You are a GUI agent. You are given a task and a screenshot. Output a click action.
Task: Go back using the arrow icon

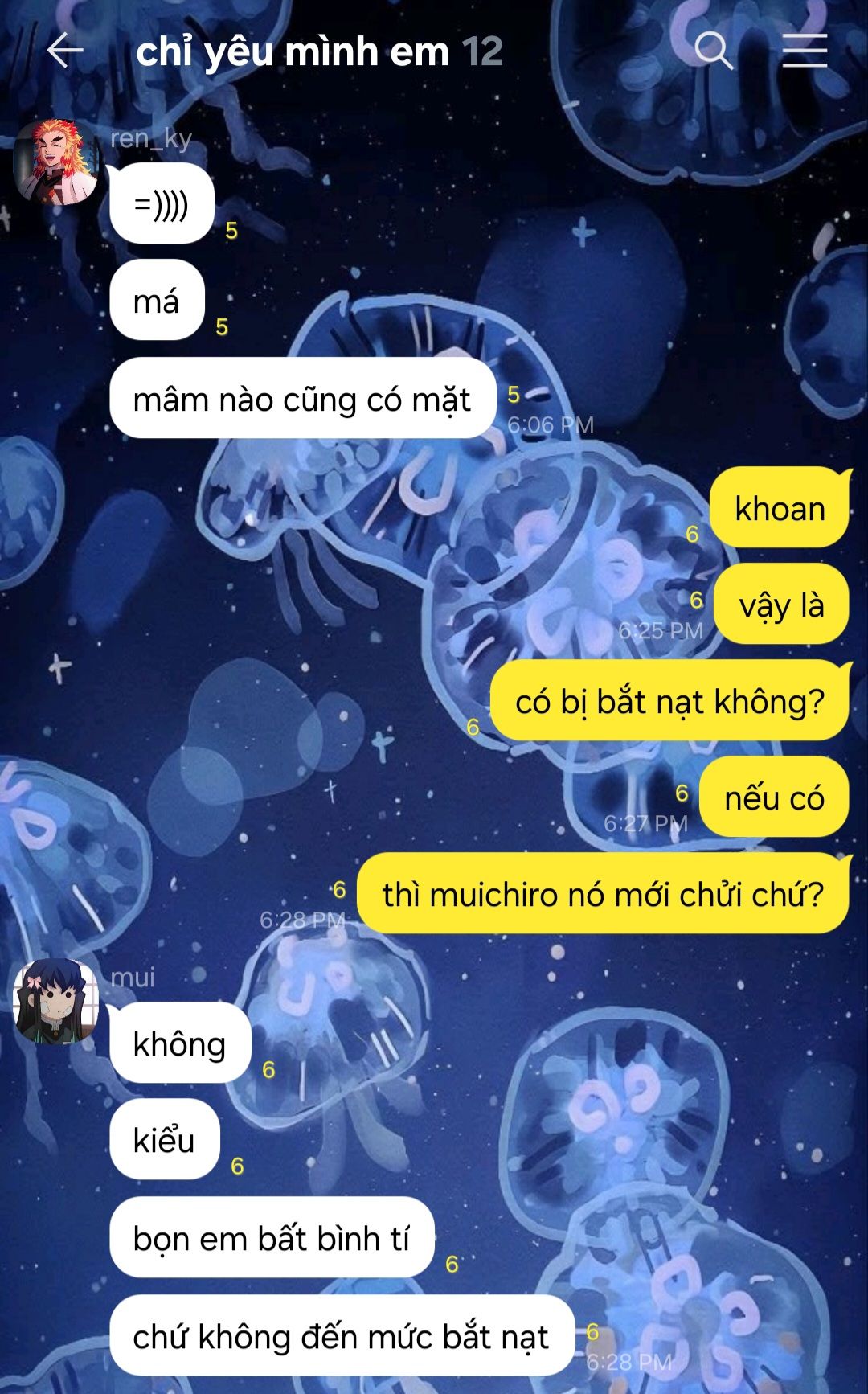[x=65, y=51]
